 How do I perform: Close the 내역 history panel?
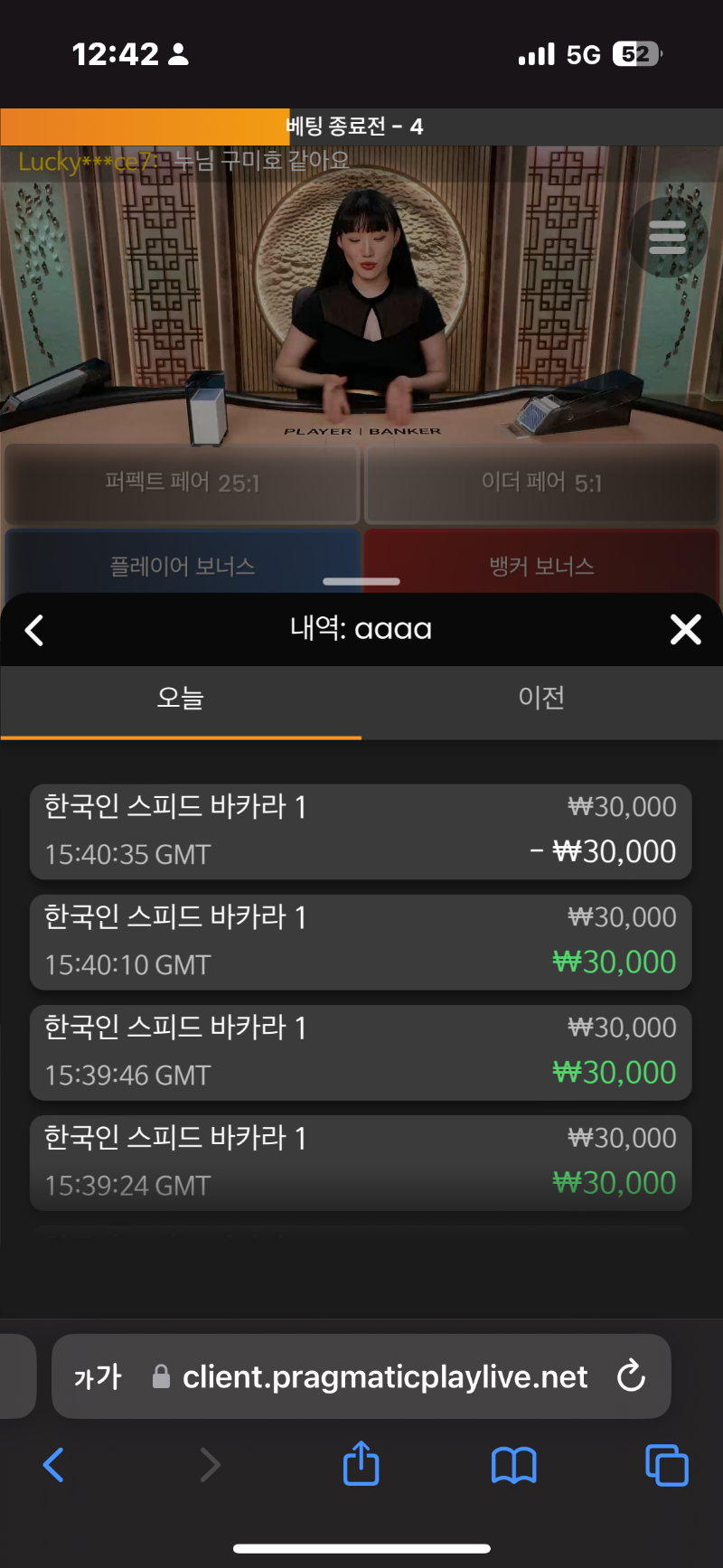[686, 629]
